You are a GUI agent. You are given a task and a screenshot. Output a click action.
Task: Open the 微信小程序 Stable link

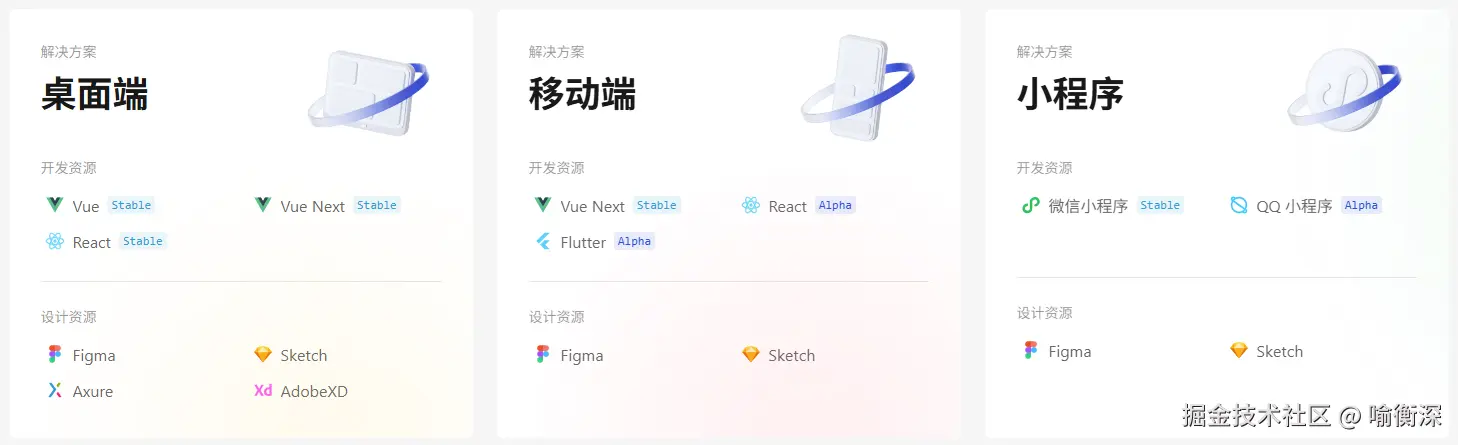pos(1087,206)
